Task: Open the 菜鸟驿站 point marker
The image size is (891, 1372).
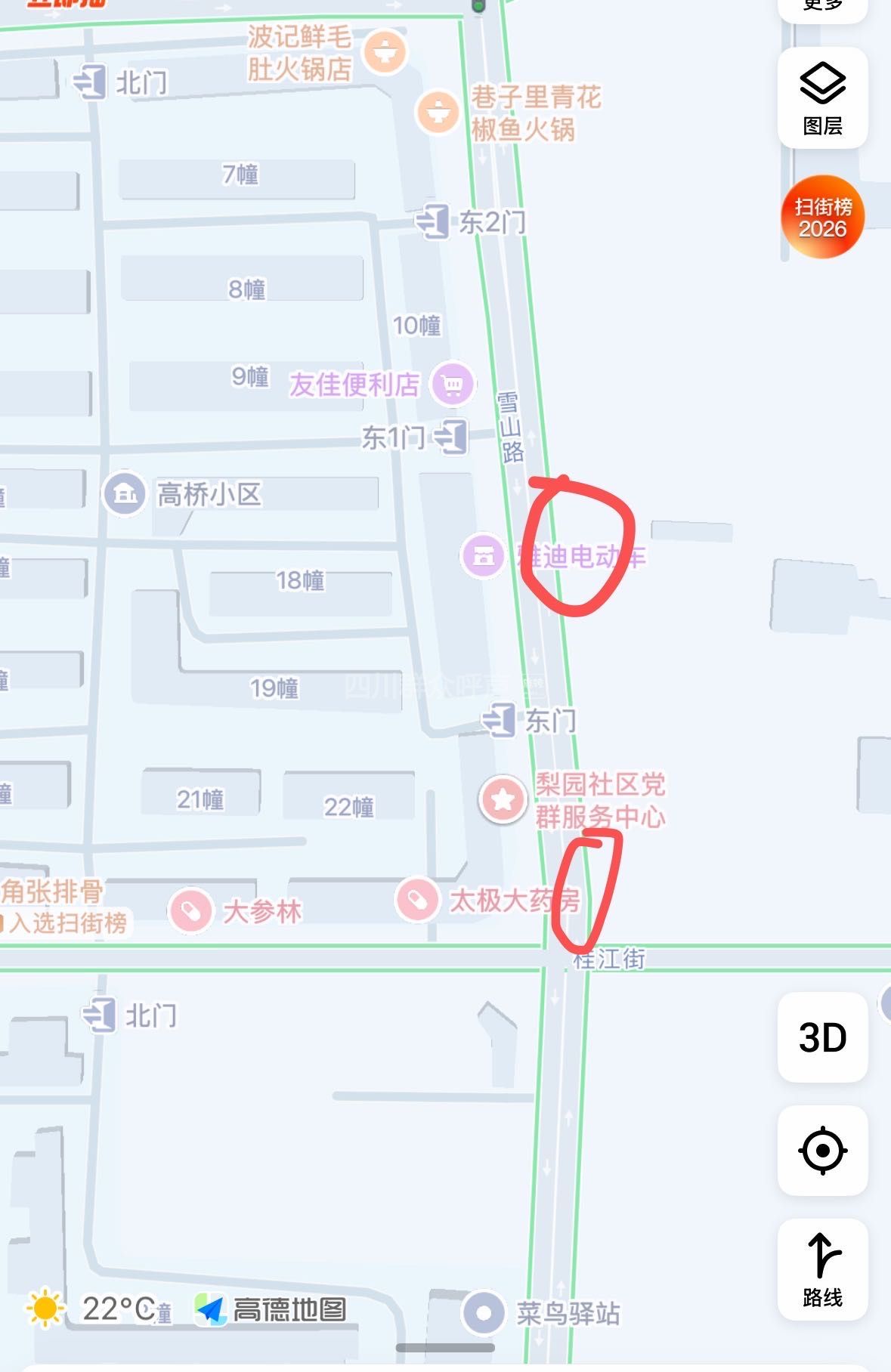Action: tap(484, 1312)
